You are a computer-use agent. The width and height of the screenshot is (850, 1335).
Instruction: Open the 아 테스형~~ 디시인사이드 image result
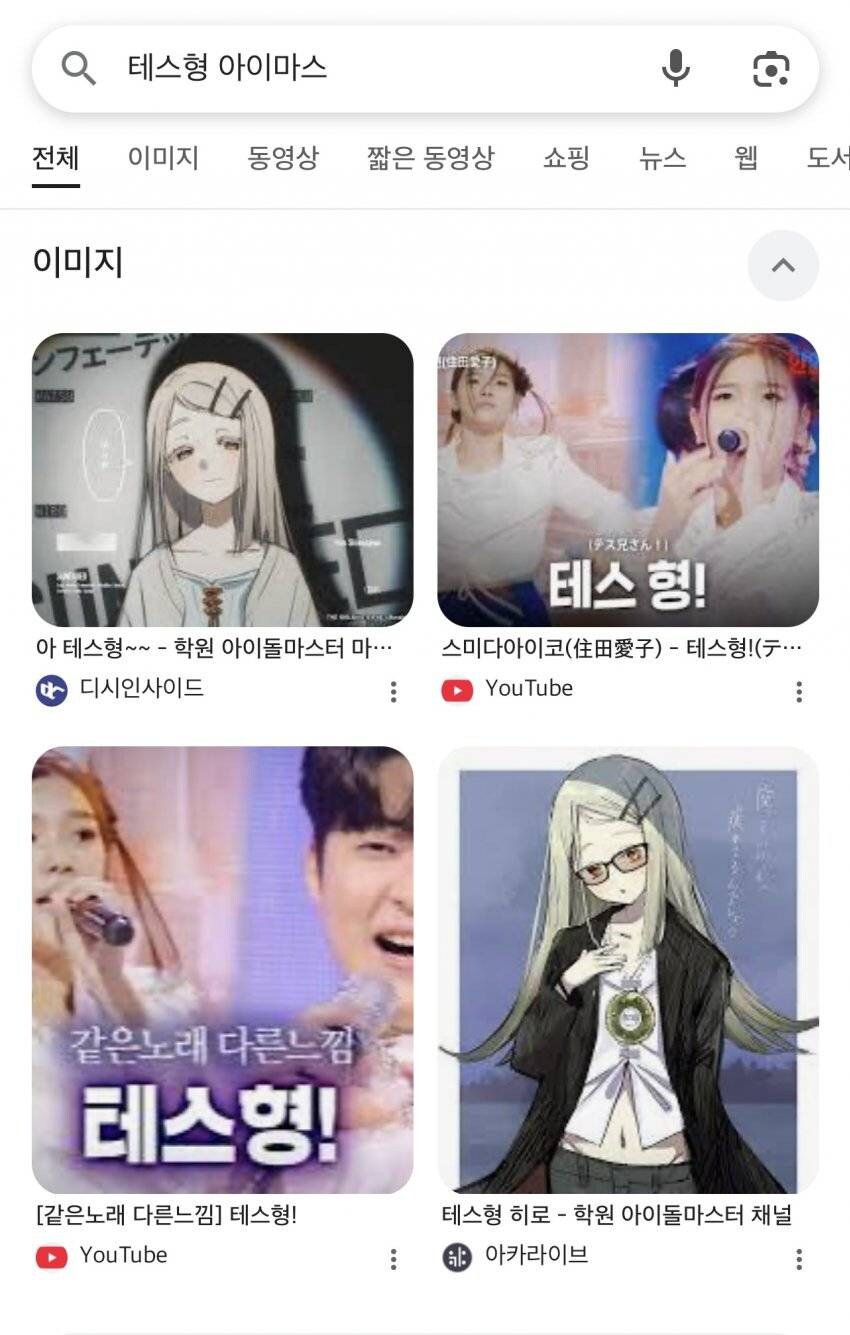[222, 480]
